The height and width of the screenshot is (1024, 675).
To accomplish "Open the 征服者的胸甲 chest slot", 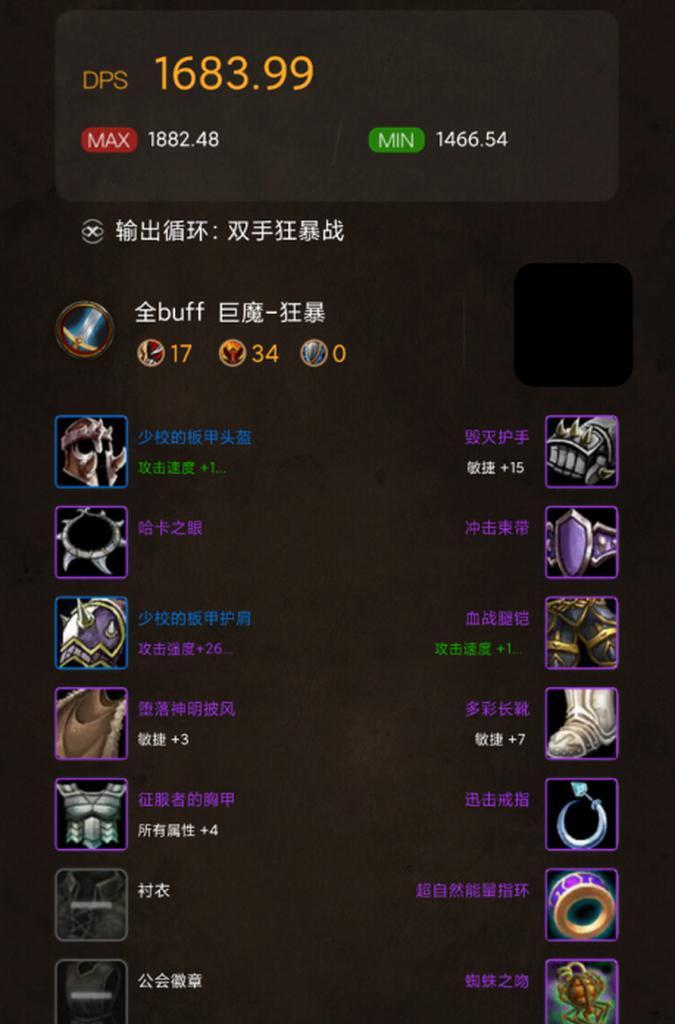I will [x=91, y=814].
